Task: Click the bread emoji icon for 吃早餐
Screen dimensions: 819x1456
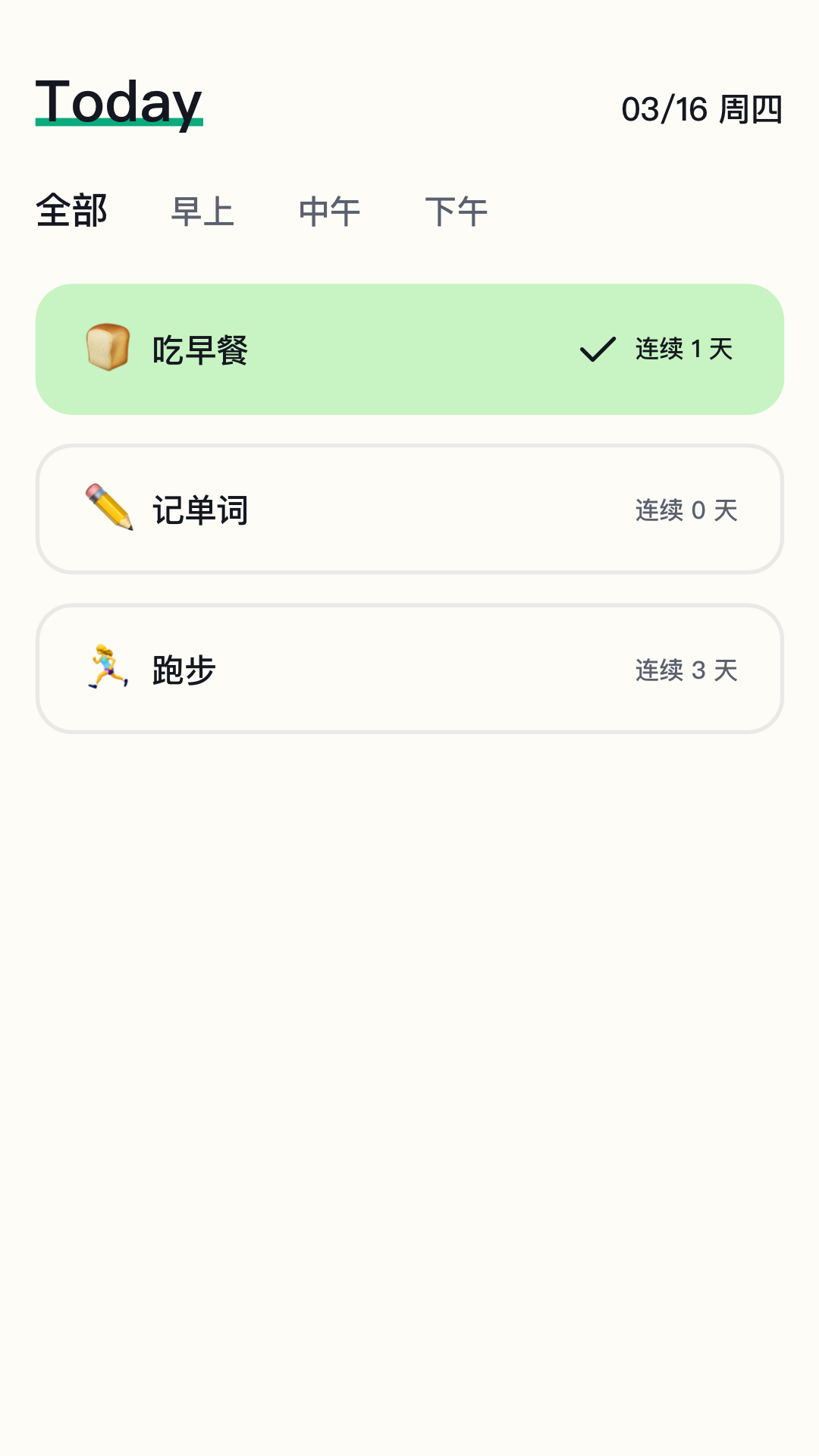Action: [x=106, y=349]
